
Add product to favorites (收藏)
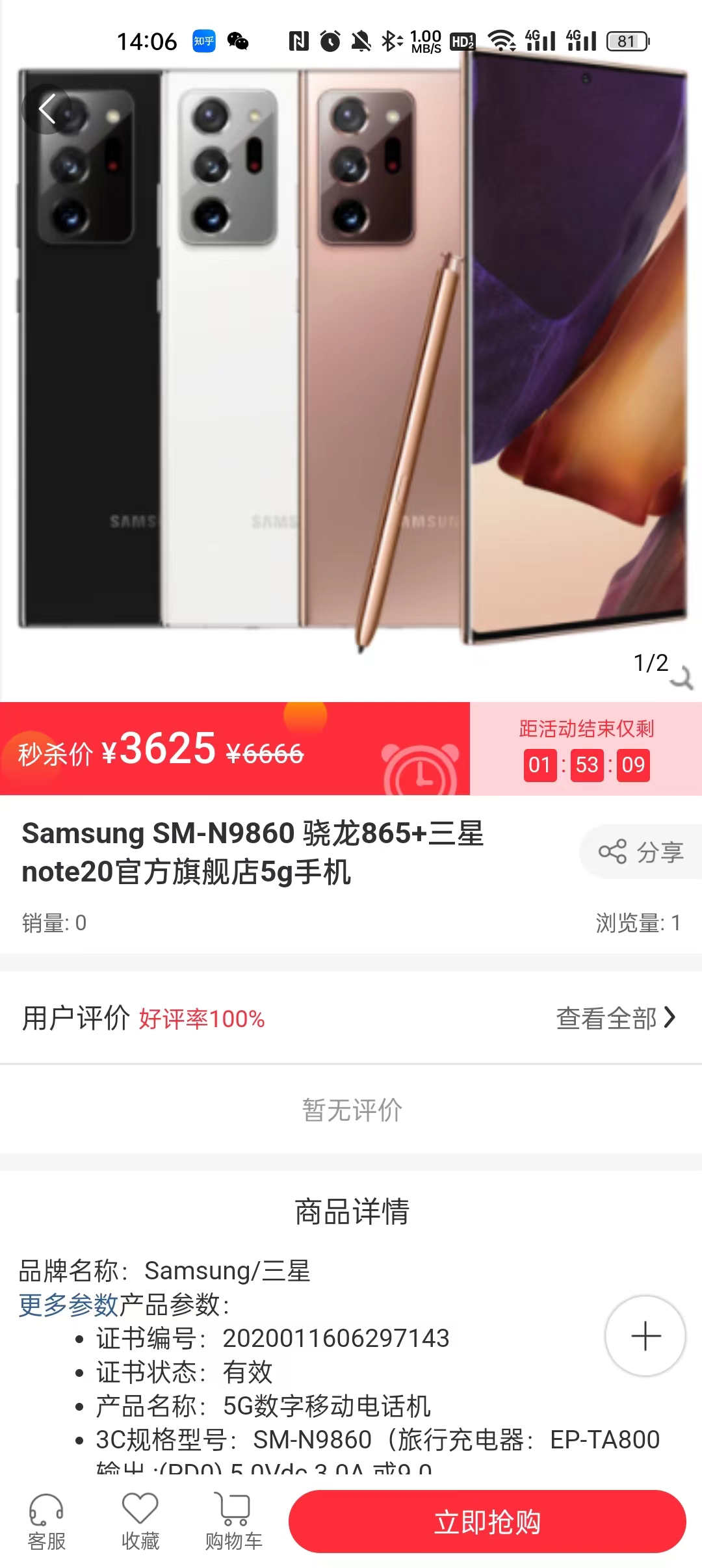(x=140, y=1521)
